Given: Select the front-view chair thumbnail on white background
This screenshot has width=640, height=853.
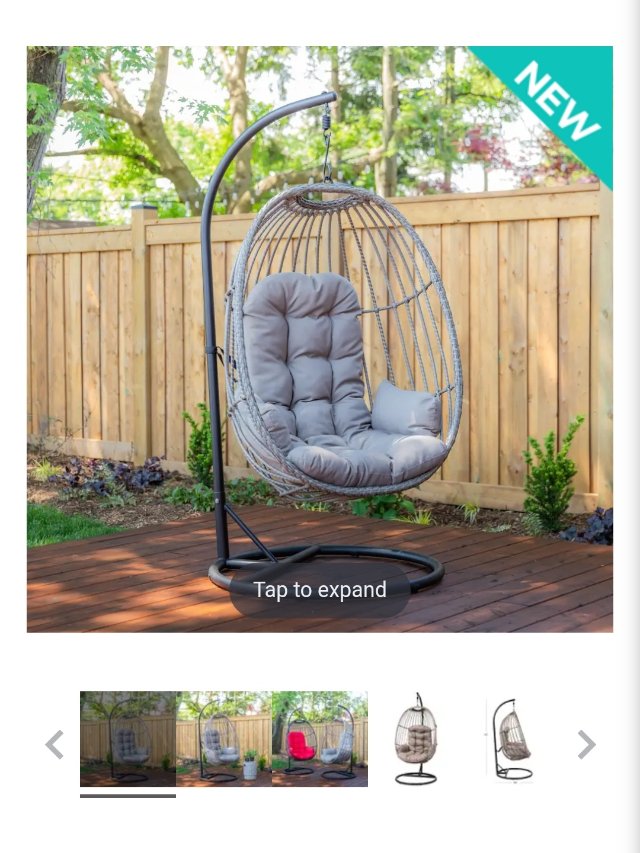Looking at the screenshot, I should click(416, 739).
